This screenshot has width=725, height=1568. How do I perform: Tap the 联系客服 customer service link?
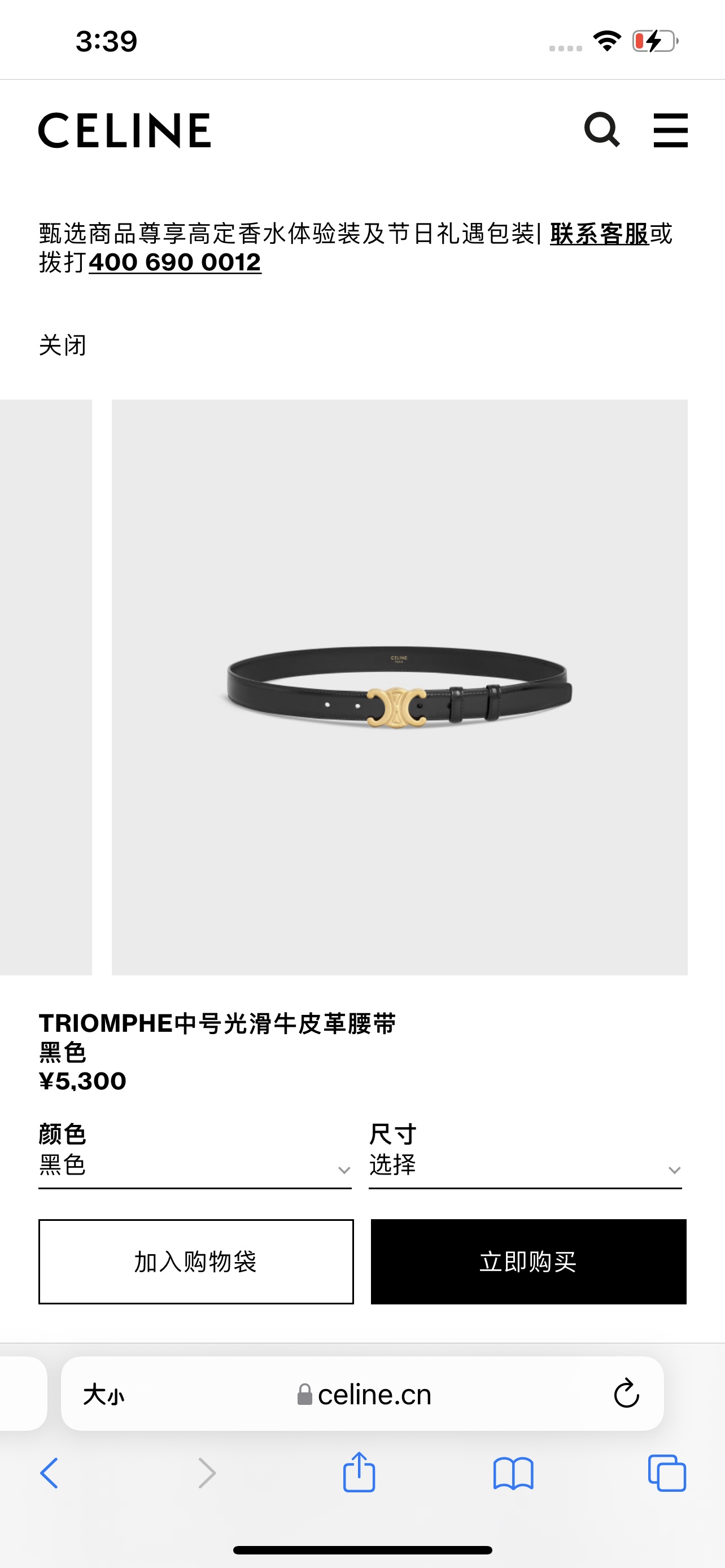[x=599, y=234]
